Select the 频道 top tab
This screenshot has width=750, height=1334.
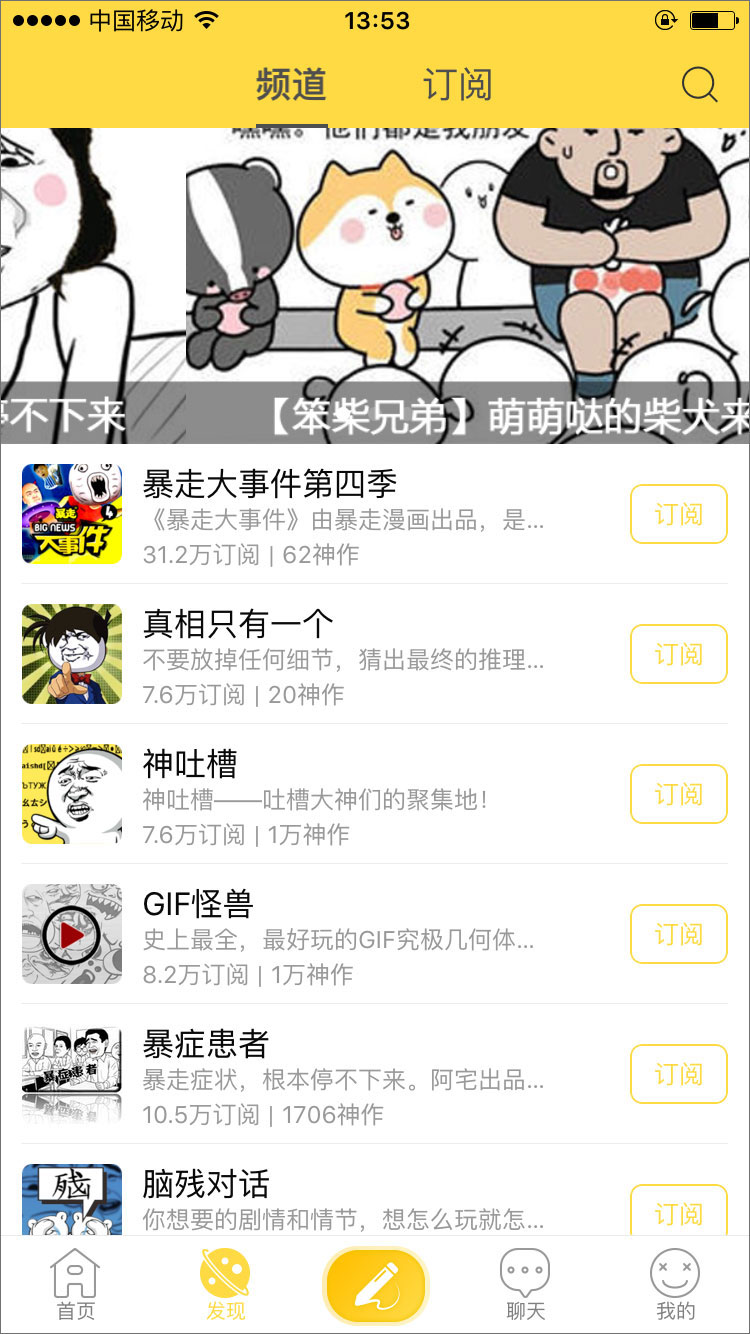click(291, 86)
